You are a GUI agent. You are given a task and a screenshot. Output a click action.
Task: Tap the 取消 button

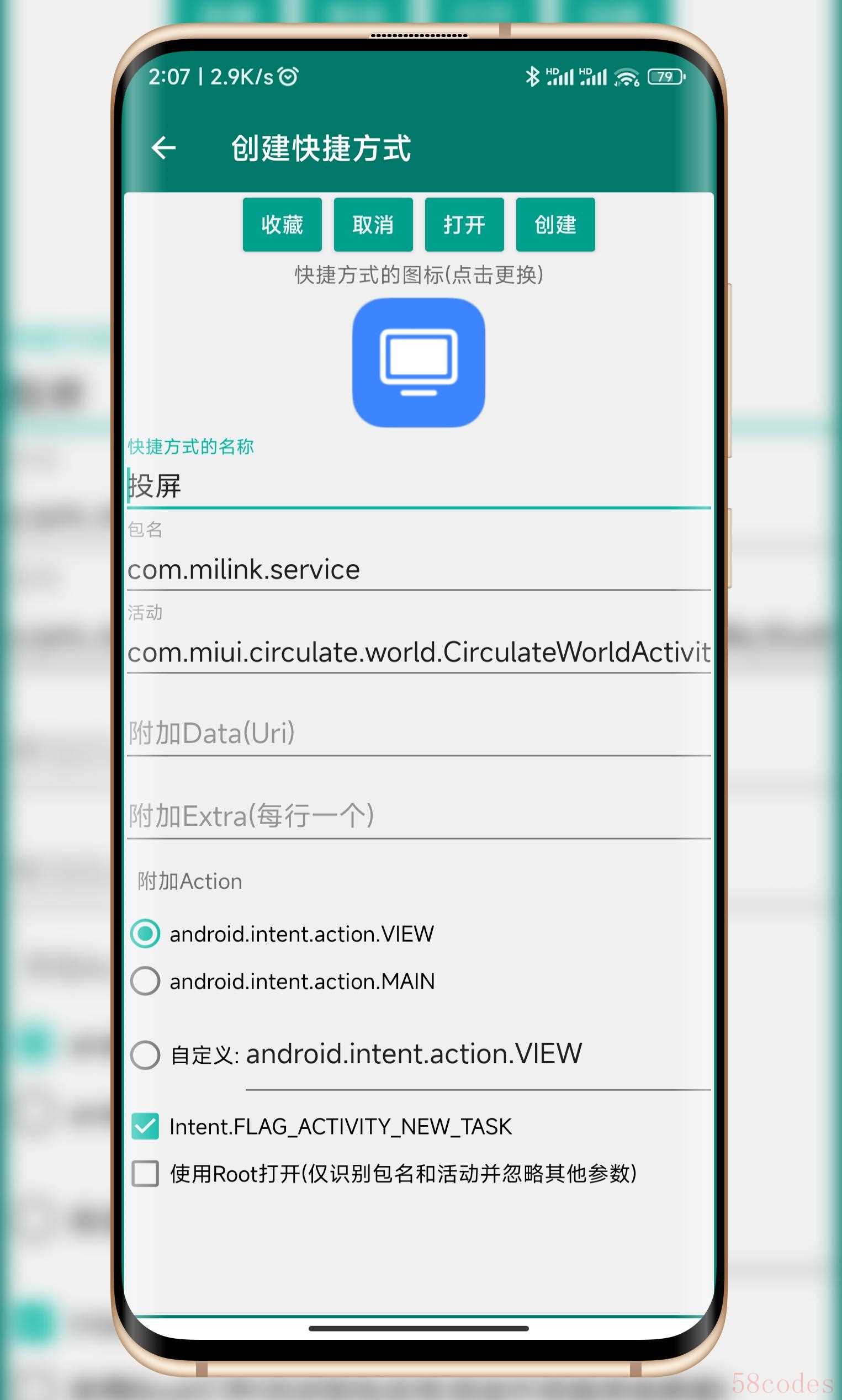(373, 225)
